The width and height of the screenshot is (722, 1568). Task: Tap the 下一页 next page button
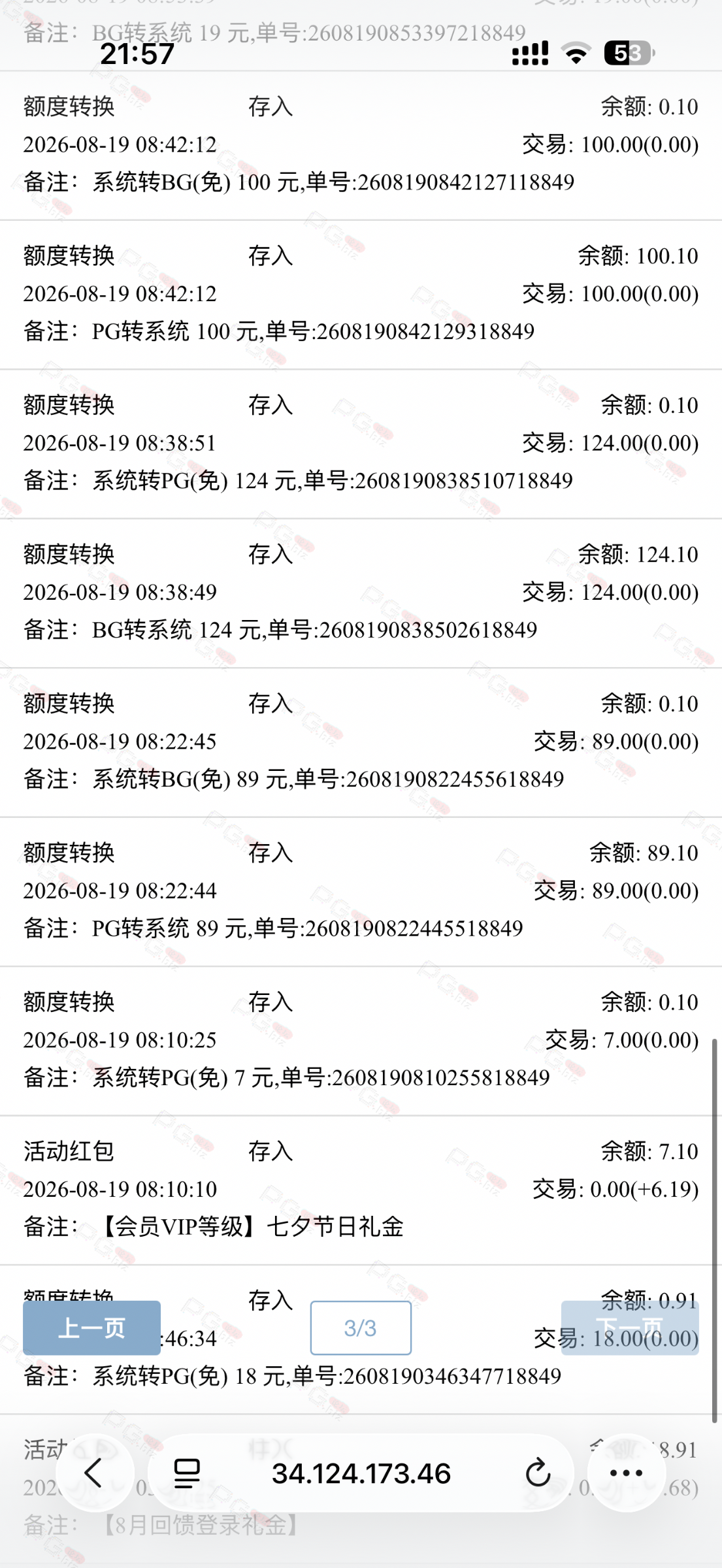click(630, 1328)
